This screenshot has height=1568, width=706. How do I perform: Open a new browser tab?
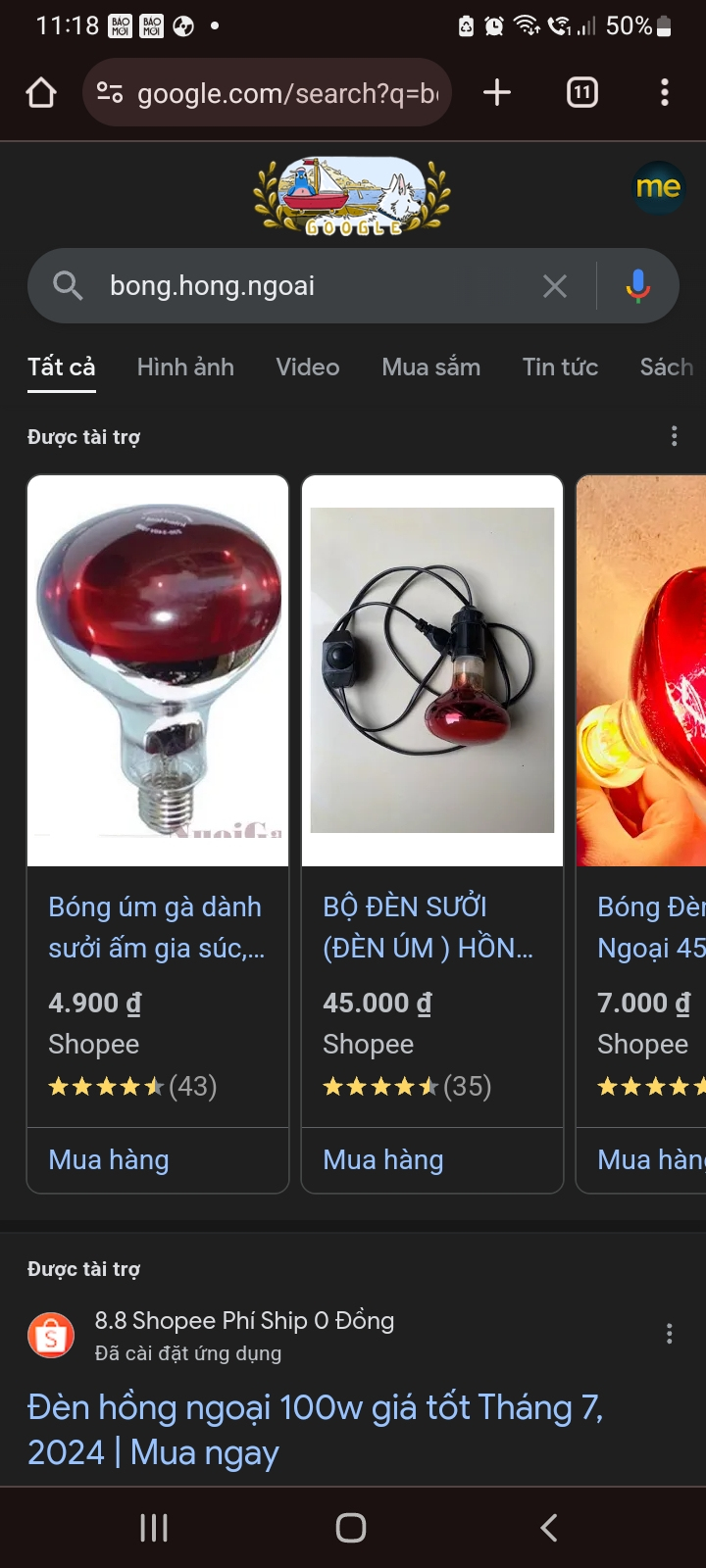coord(497,93)
